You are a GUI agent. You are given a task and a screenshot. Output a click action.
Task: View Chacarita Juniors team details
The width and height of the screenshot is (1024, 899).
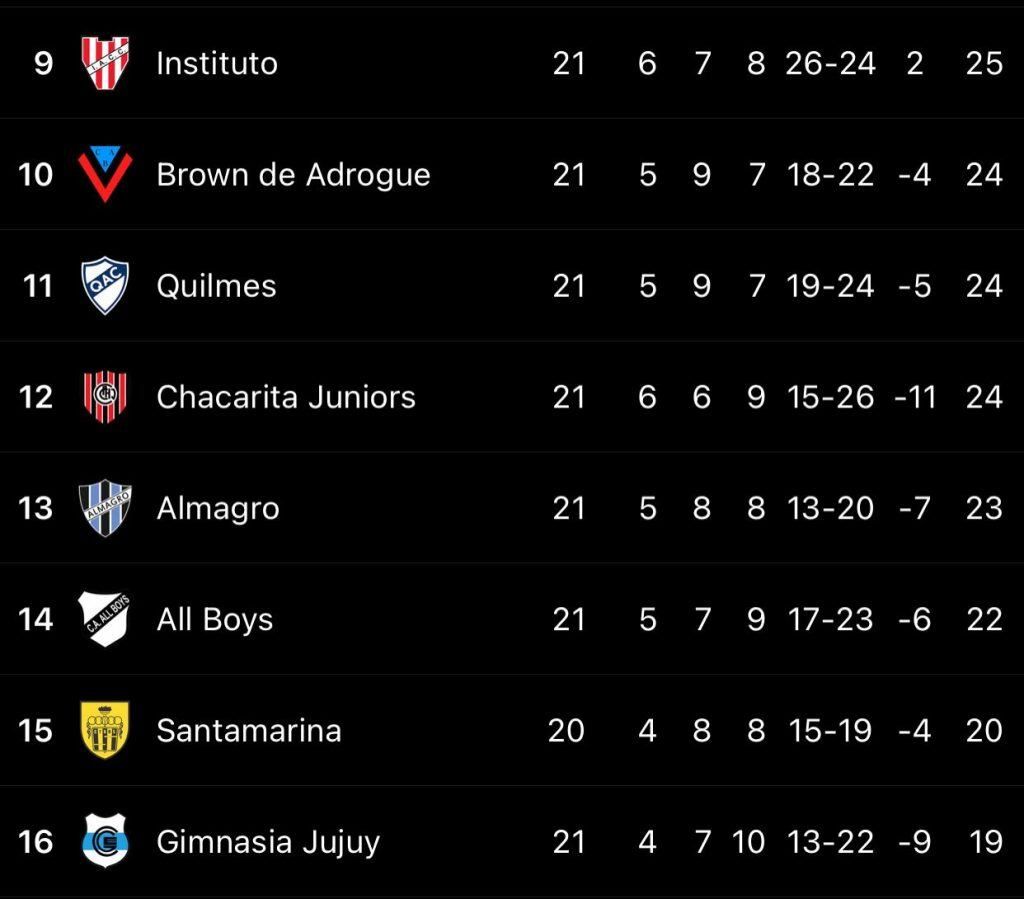pos(286,397)
